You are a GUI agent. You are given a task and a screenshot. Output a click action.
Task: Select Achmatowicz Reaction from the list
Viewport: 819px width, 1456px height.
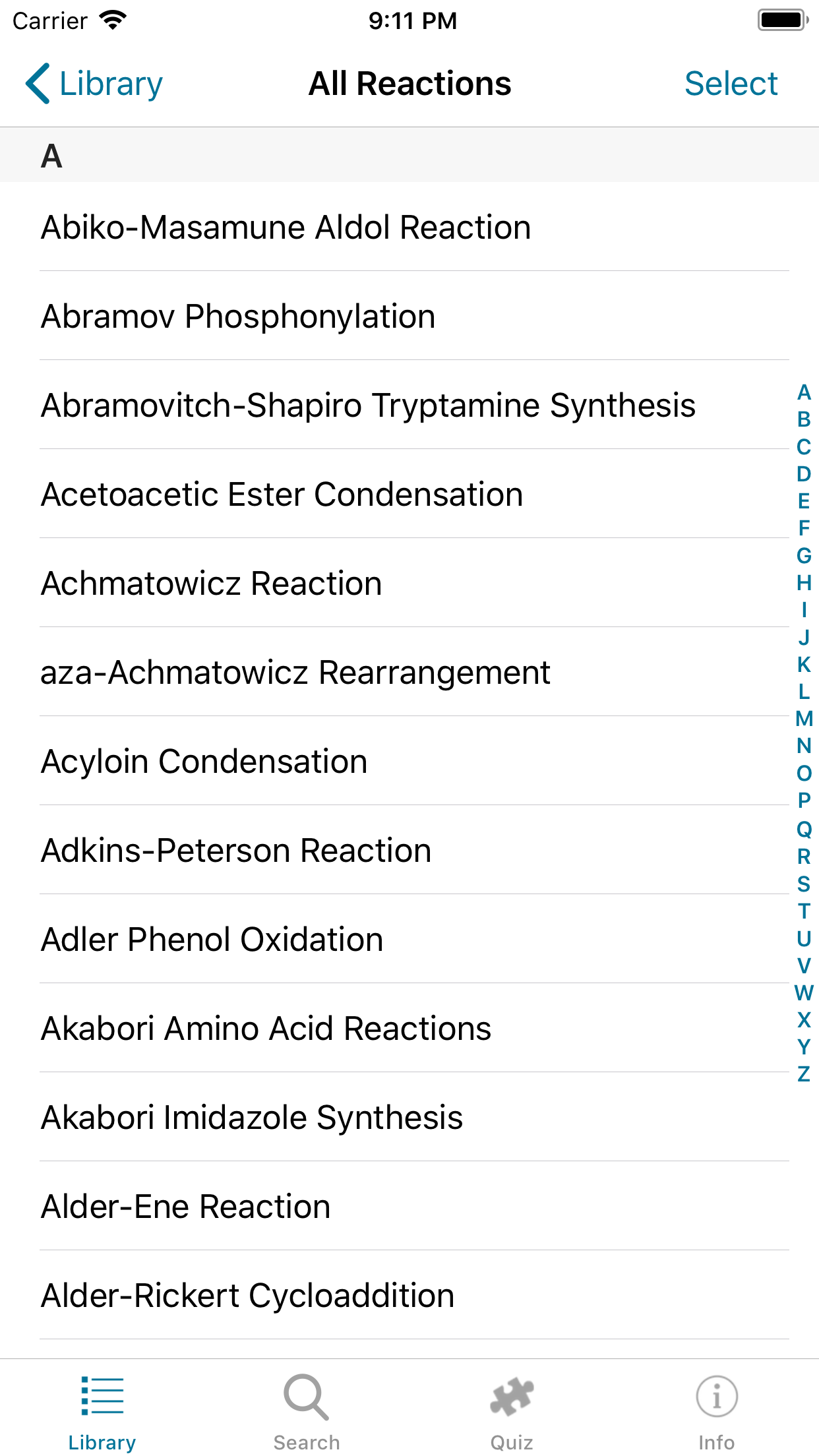coord(210,583)
